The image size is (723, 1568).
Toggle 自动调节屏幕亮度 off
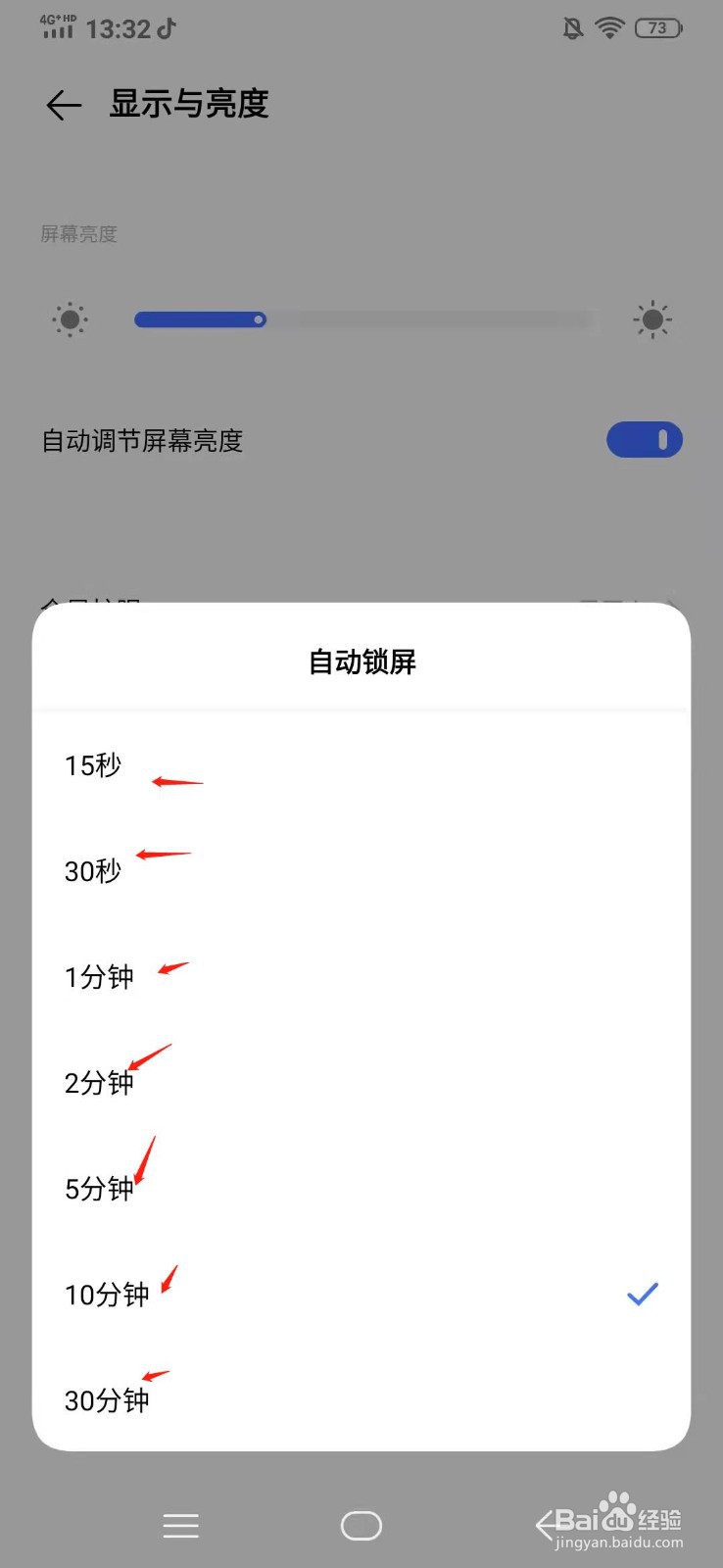(x=645, y=440)
